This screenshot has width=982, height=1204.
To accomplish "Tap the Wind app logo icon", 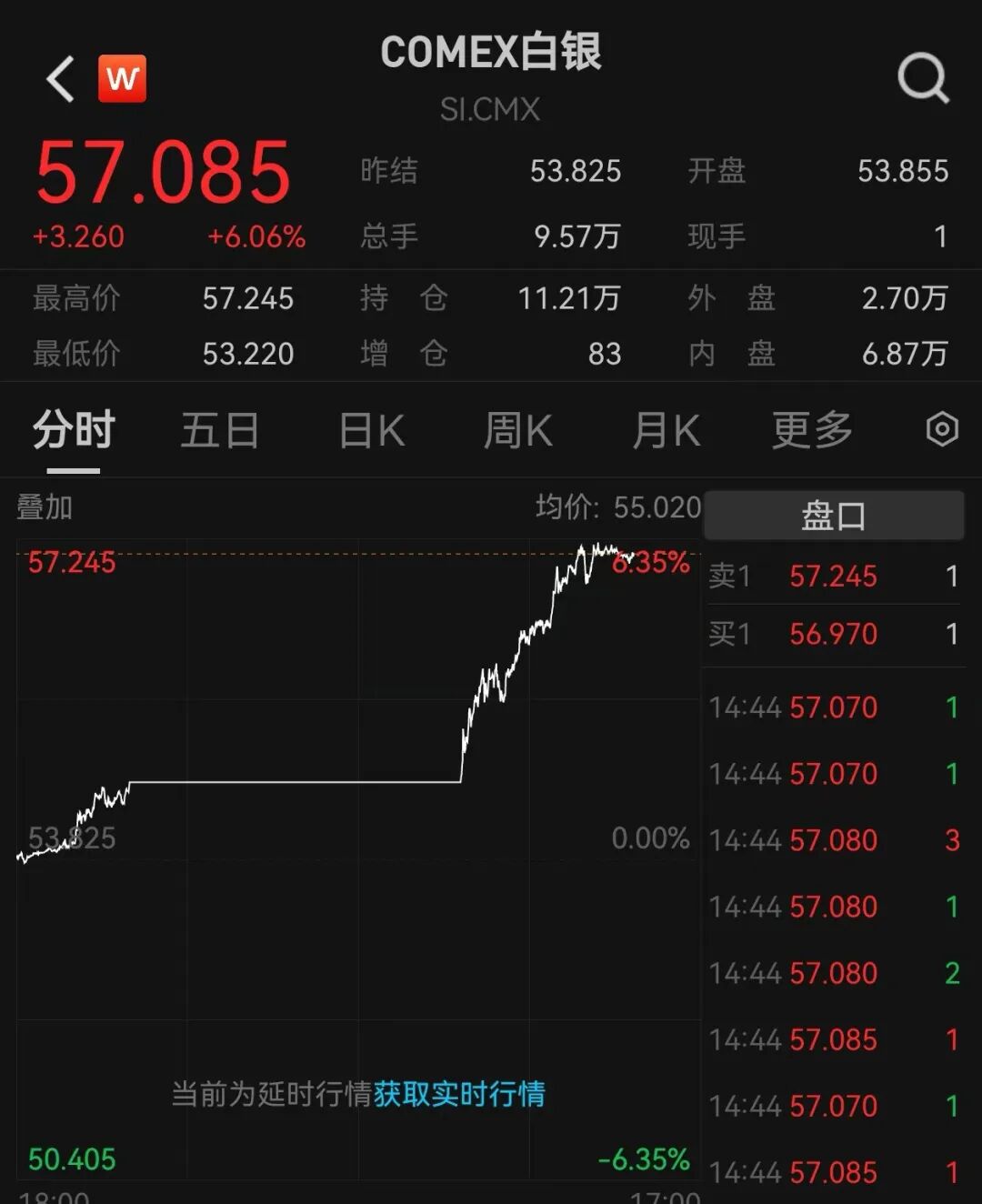I will [x=123, y=76].
